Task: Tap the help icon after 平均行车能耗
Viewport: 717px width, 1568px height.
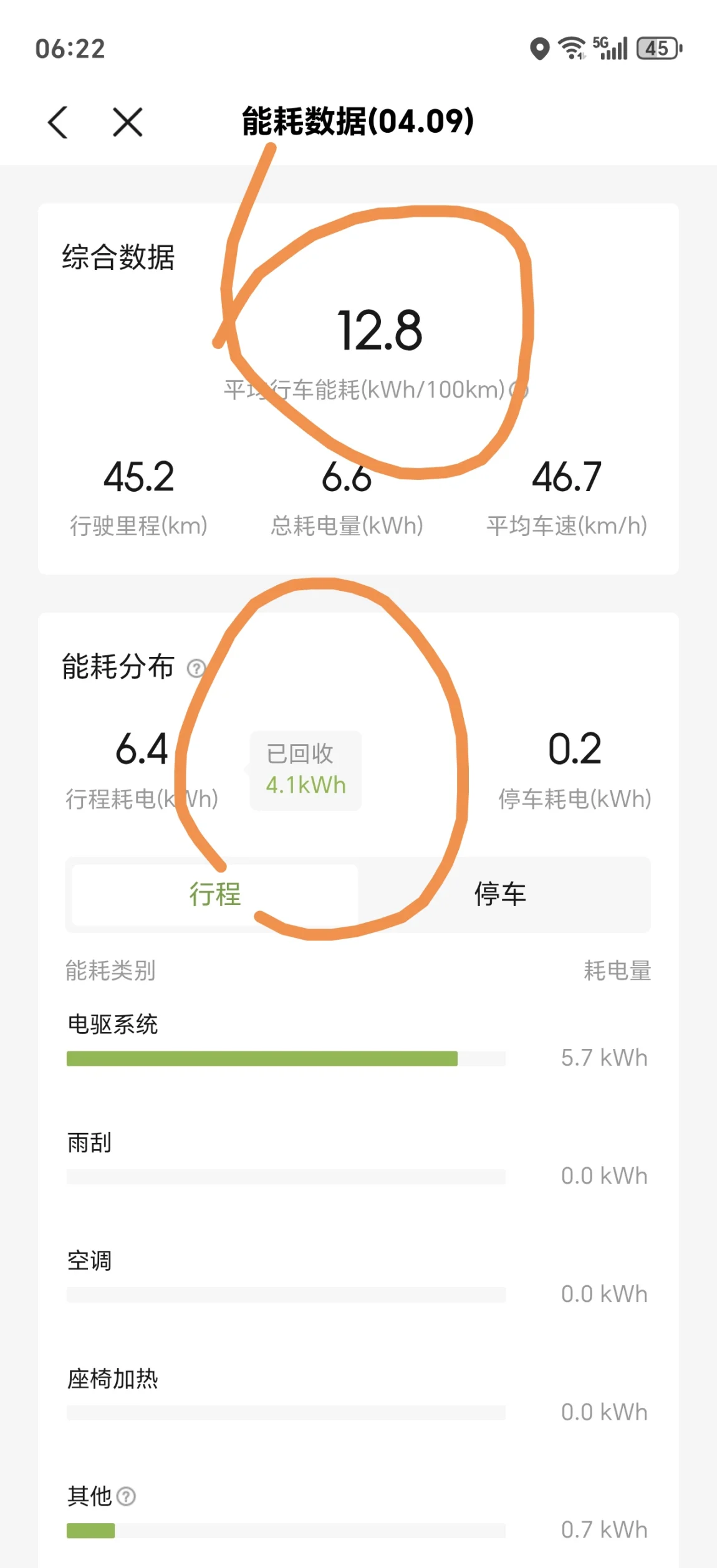Action: click(518, 390)
